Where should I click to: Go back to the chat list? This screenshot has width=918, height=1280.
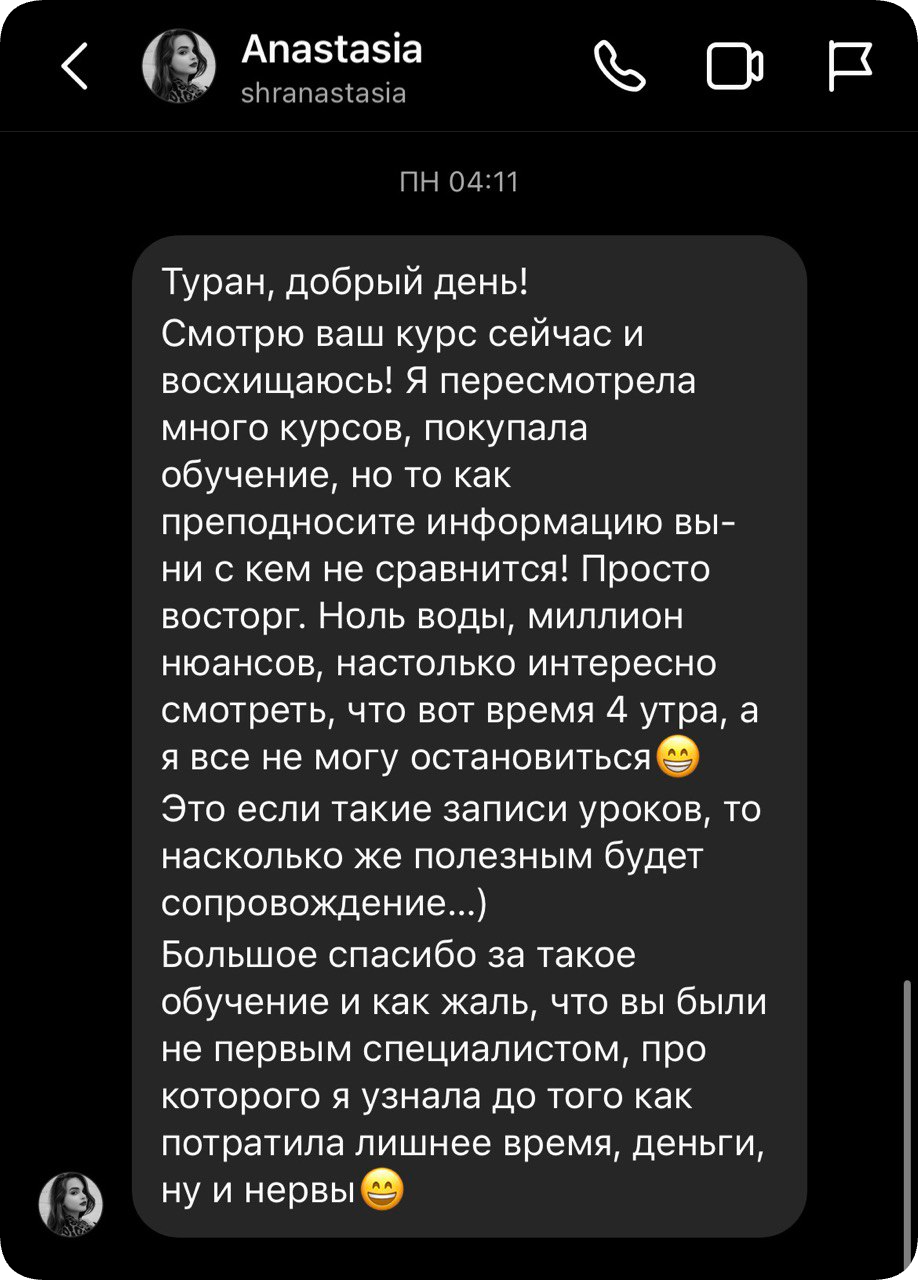tap(73, 67)
